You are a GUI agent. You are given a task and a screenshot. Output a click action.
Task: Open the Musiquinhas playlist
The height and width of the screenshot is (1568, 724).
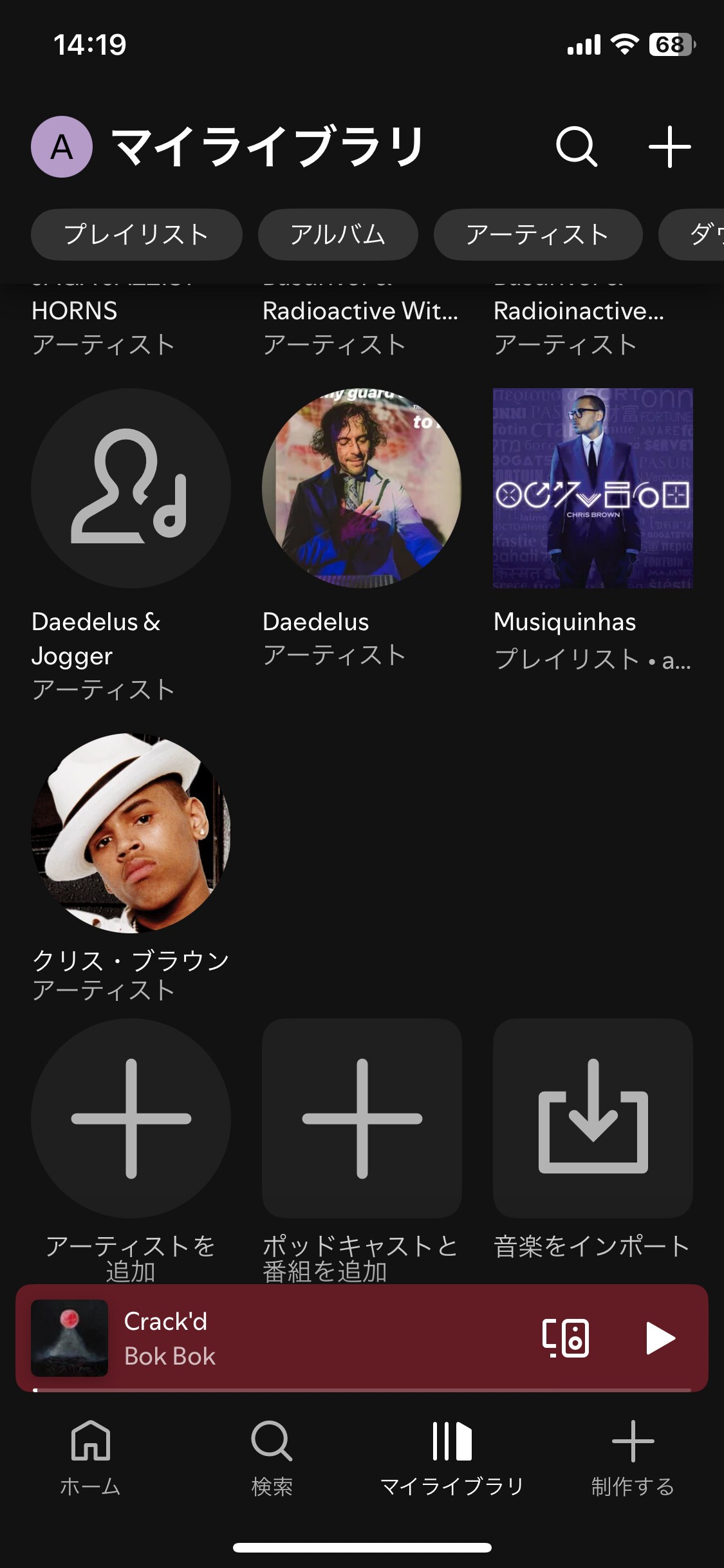point(593,488)
